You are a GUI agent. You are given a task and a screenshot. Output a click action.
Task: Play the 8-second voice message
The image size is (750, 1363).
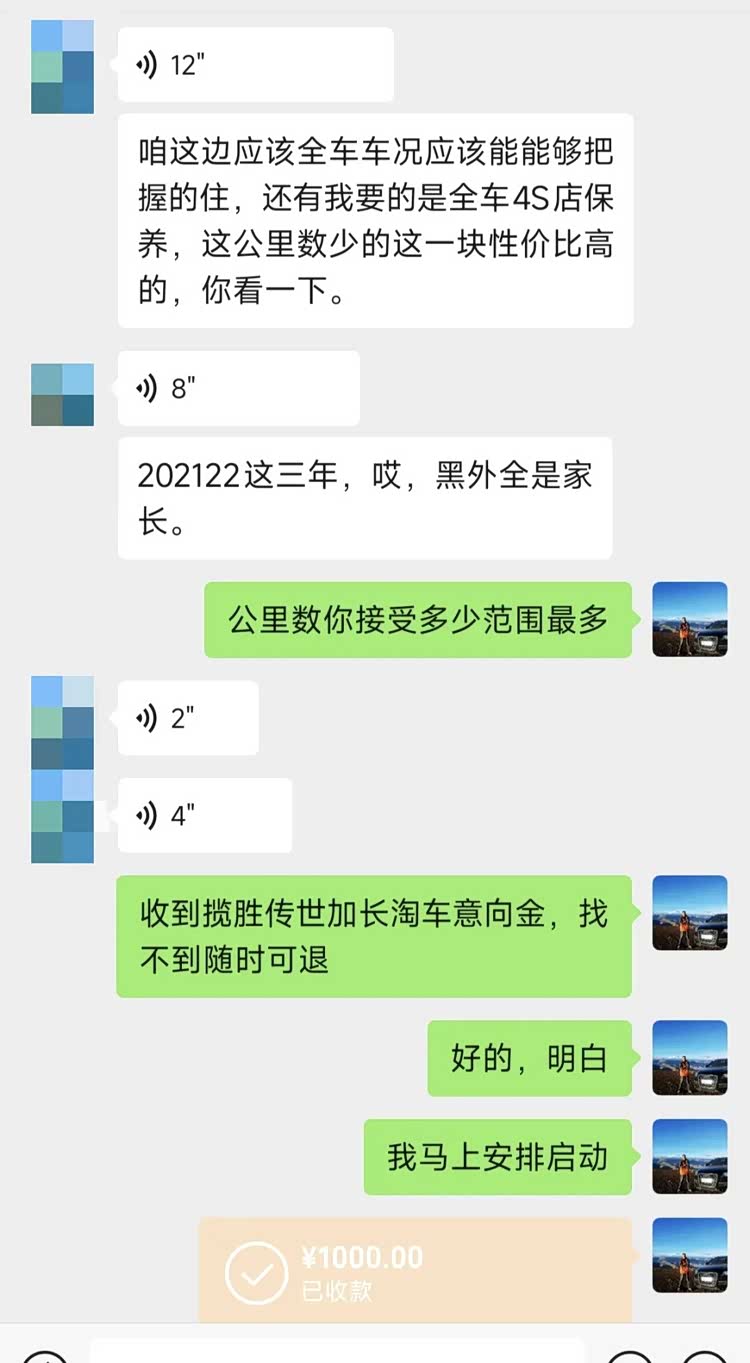coord(238,388)
